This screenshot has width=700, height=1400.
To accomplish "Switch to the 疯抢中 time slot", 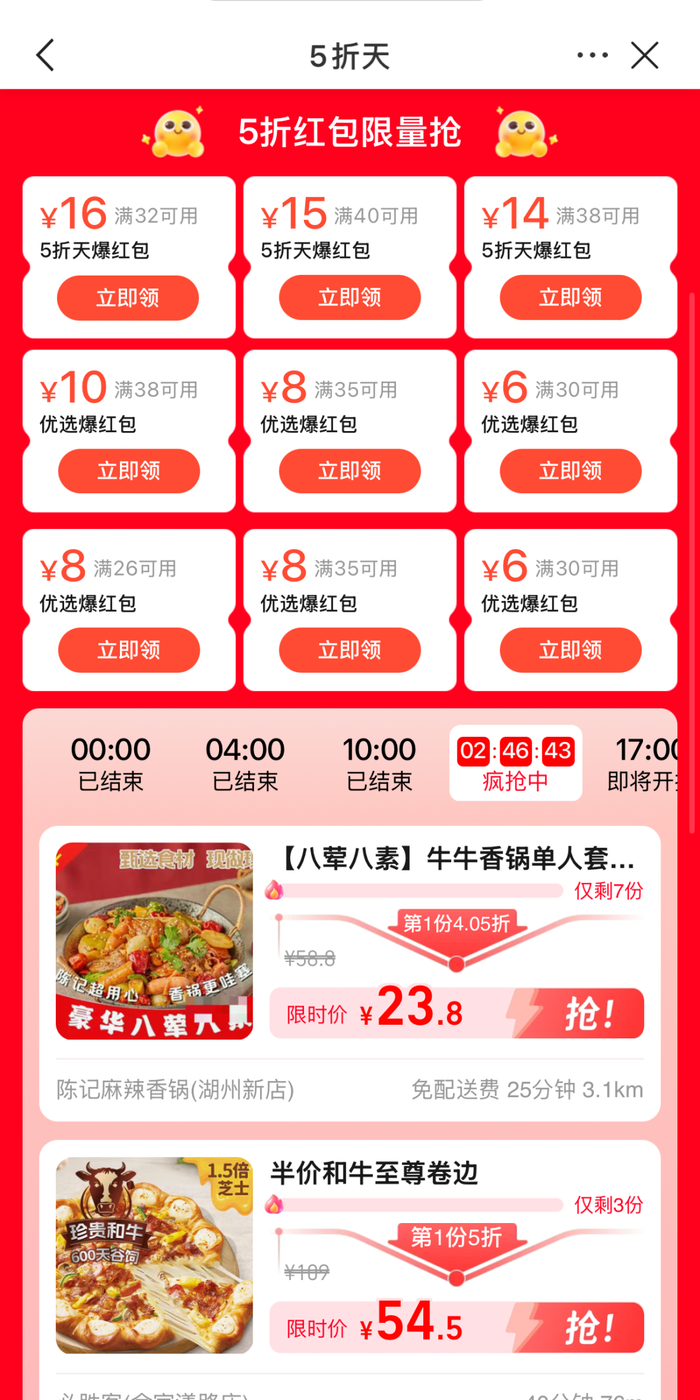I will click(515, 764).
